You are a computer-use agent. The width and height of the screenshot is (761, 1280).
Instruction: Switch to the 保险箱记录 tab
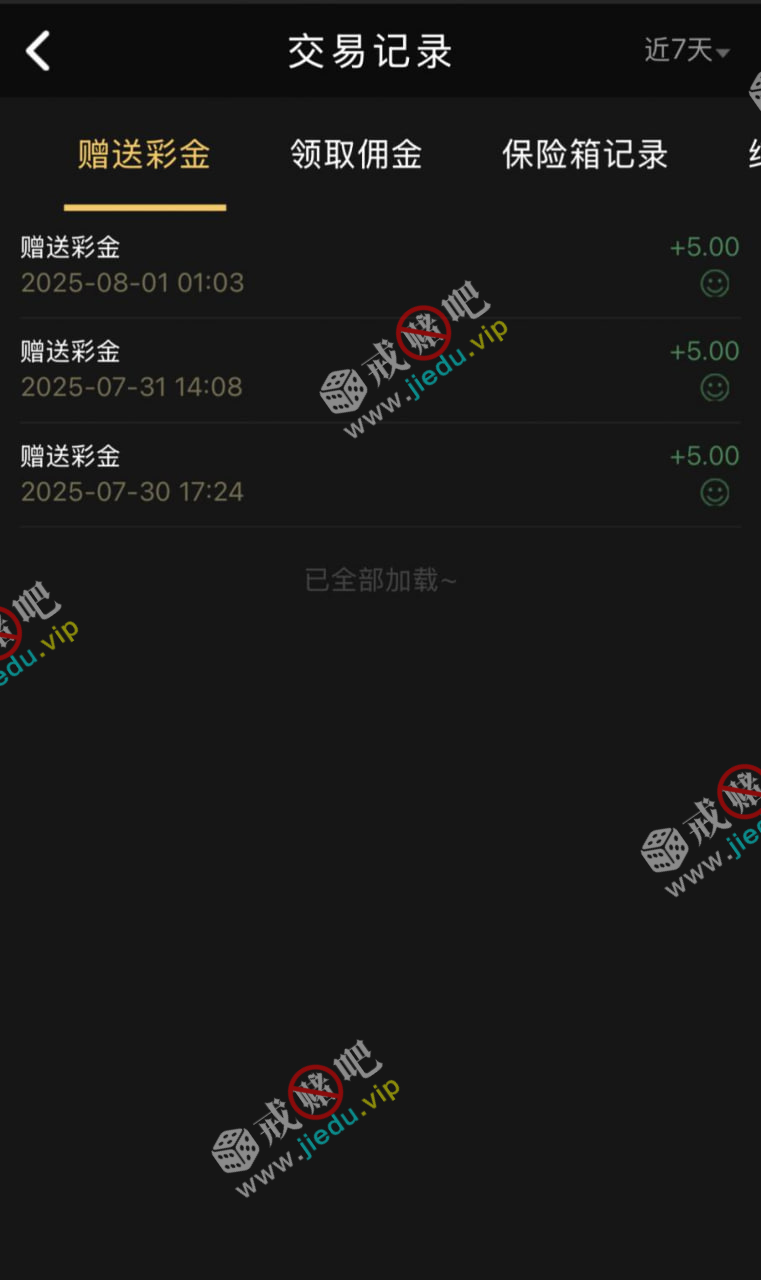(585, 155)
